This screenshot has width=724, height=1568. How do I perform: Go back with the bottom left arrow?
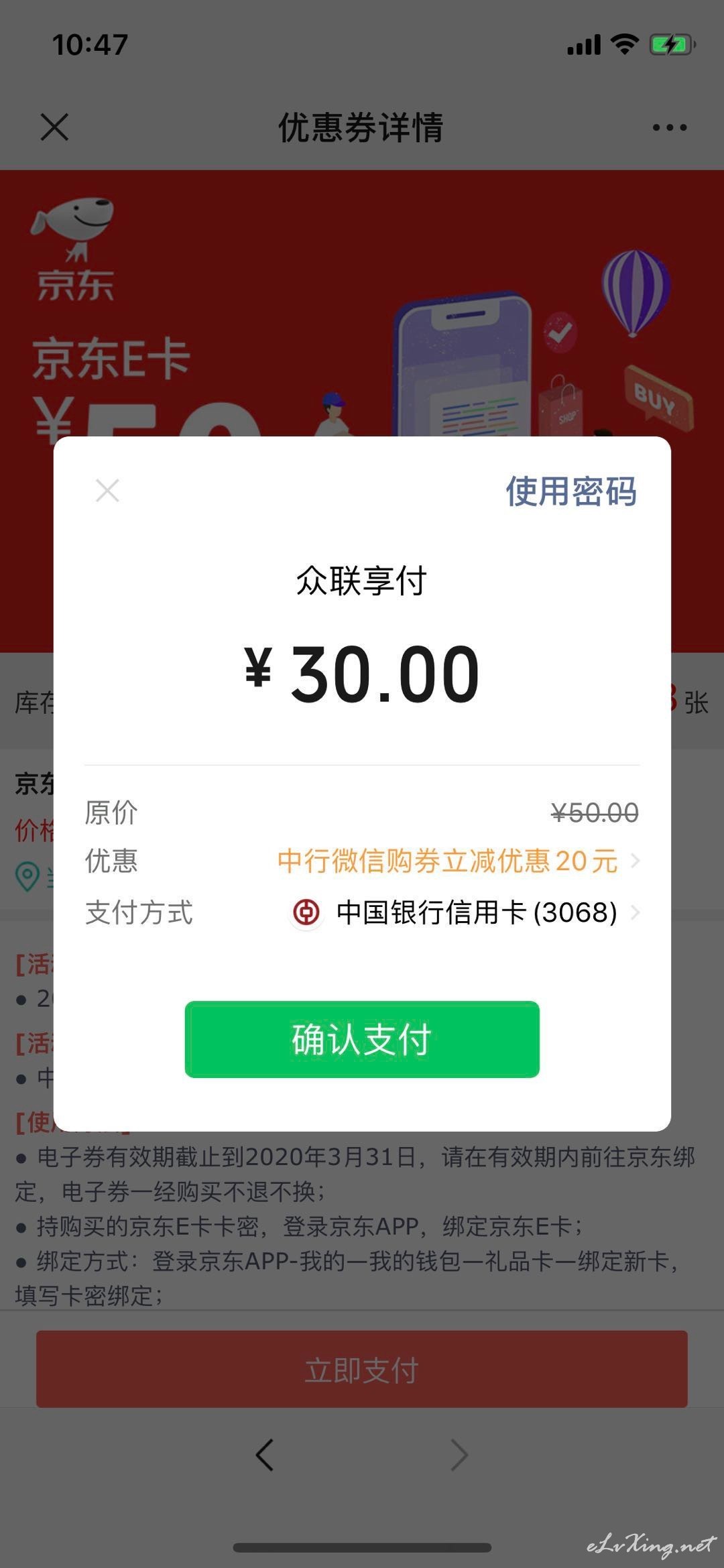tap(265, 1455)
